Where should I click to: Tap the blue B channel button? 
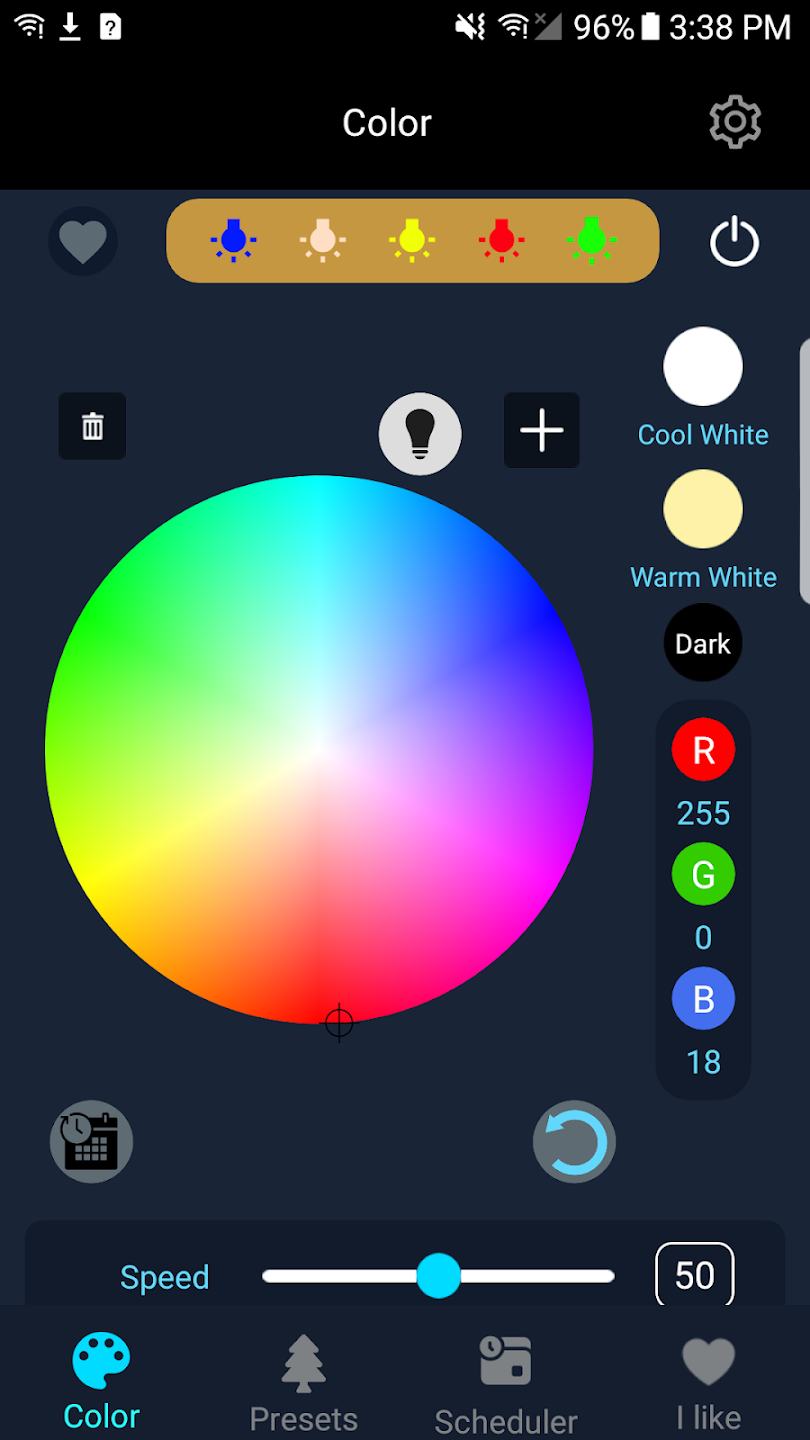(x=703, y=999)
